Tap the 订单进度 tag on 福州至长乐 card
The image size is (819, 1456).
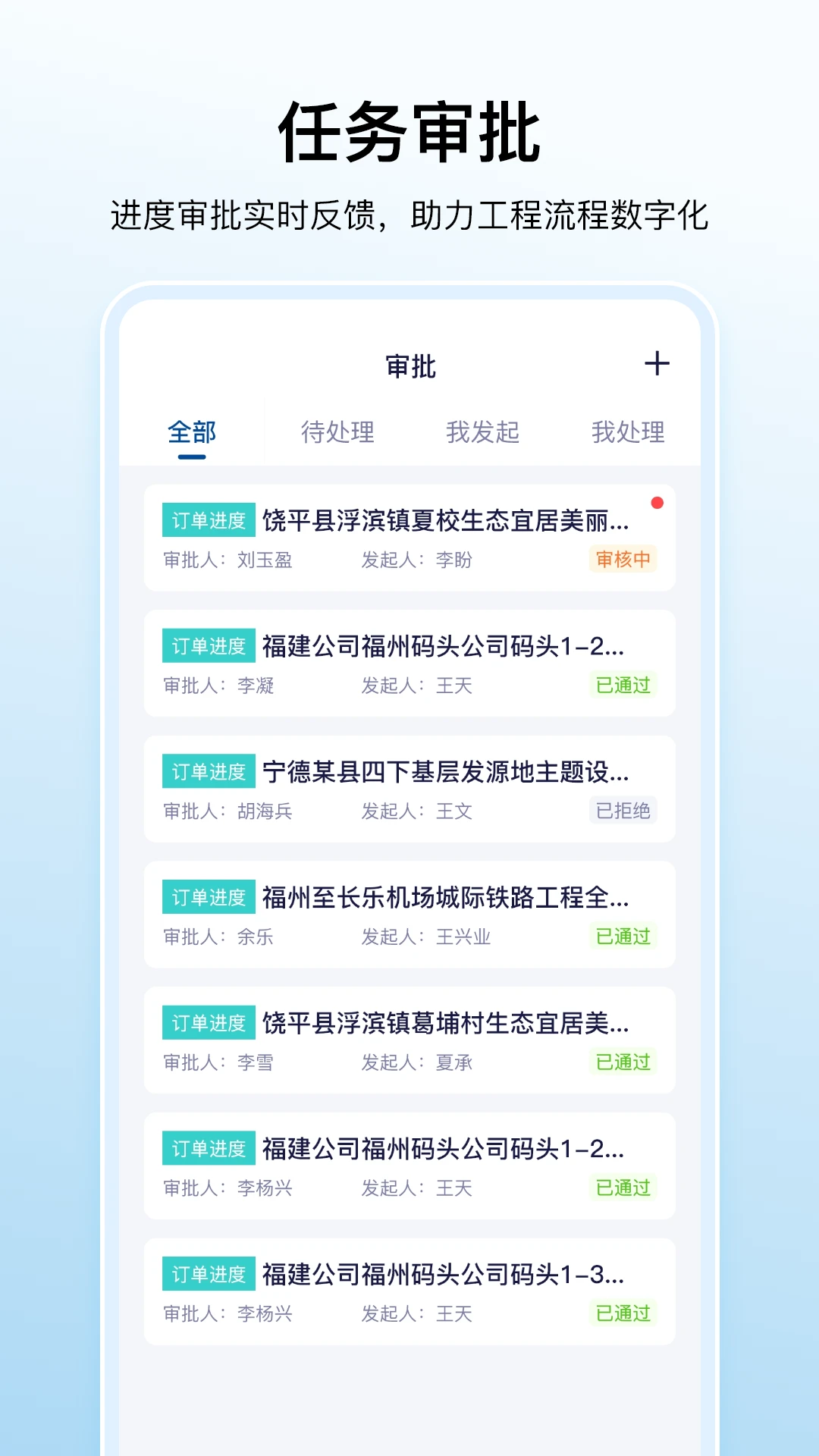tap(207, 898)
